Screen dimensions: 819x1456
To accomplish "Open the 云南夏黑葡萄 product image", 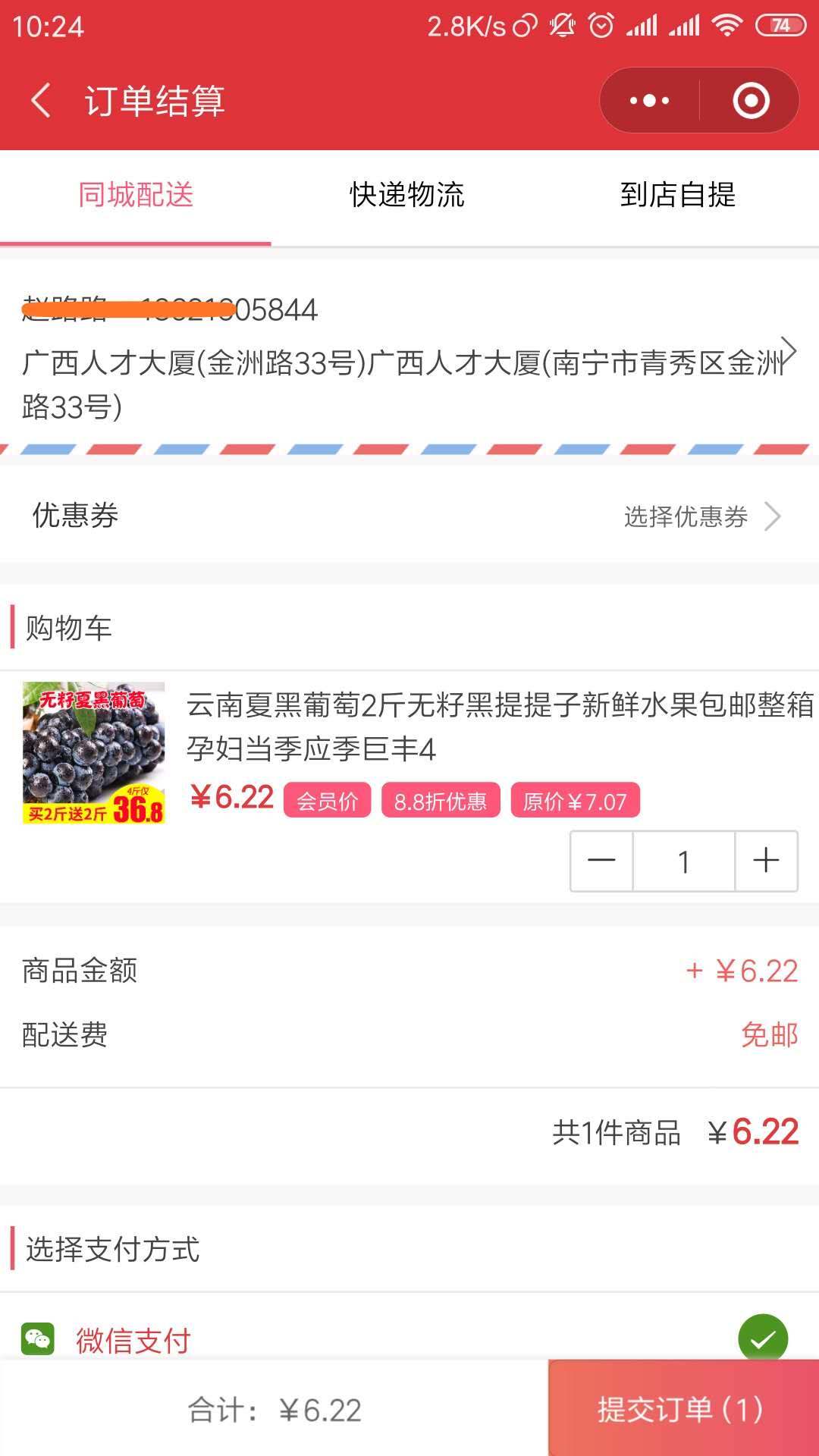I will [x=94, y=753].
